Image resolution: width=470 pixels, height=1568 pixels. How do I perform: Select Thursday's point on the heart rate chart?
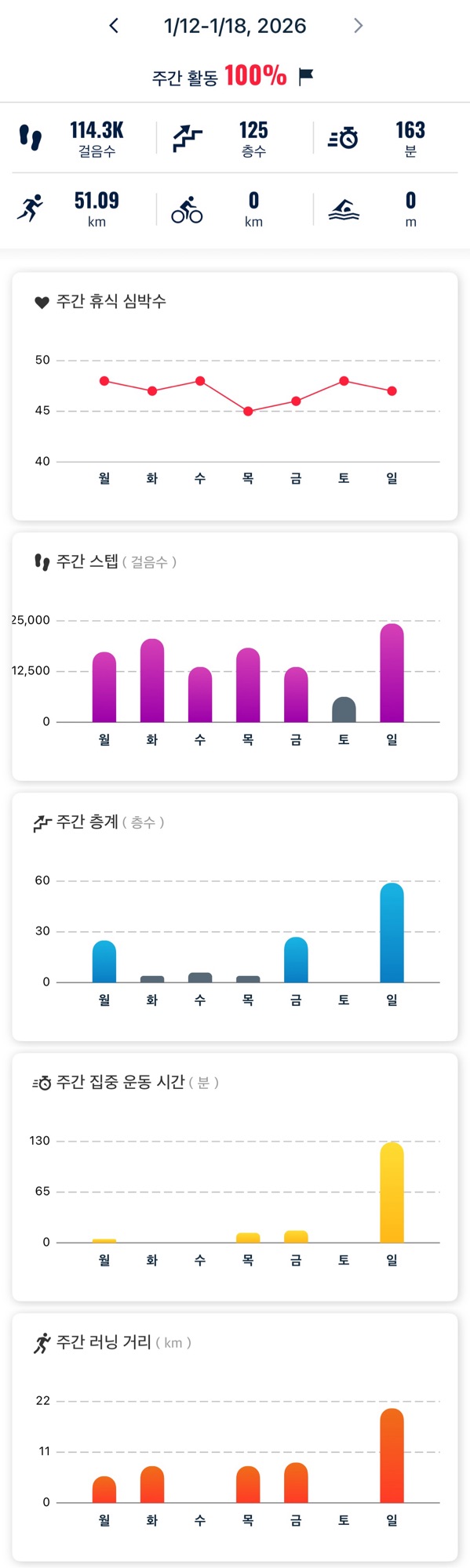click(x=248, y=411)
